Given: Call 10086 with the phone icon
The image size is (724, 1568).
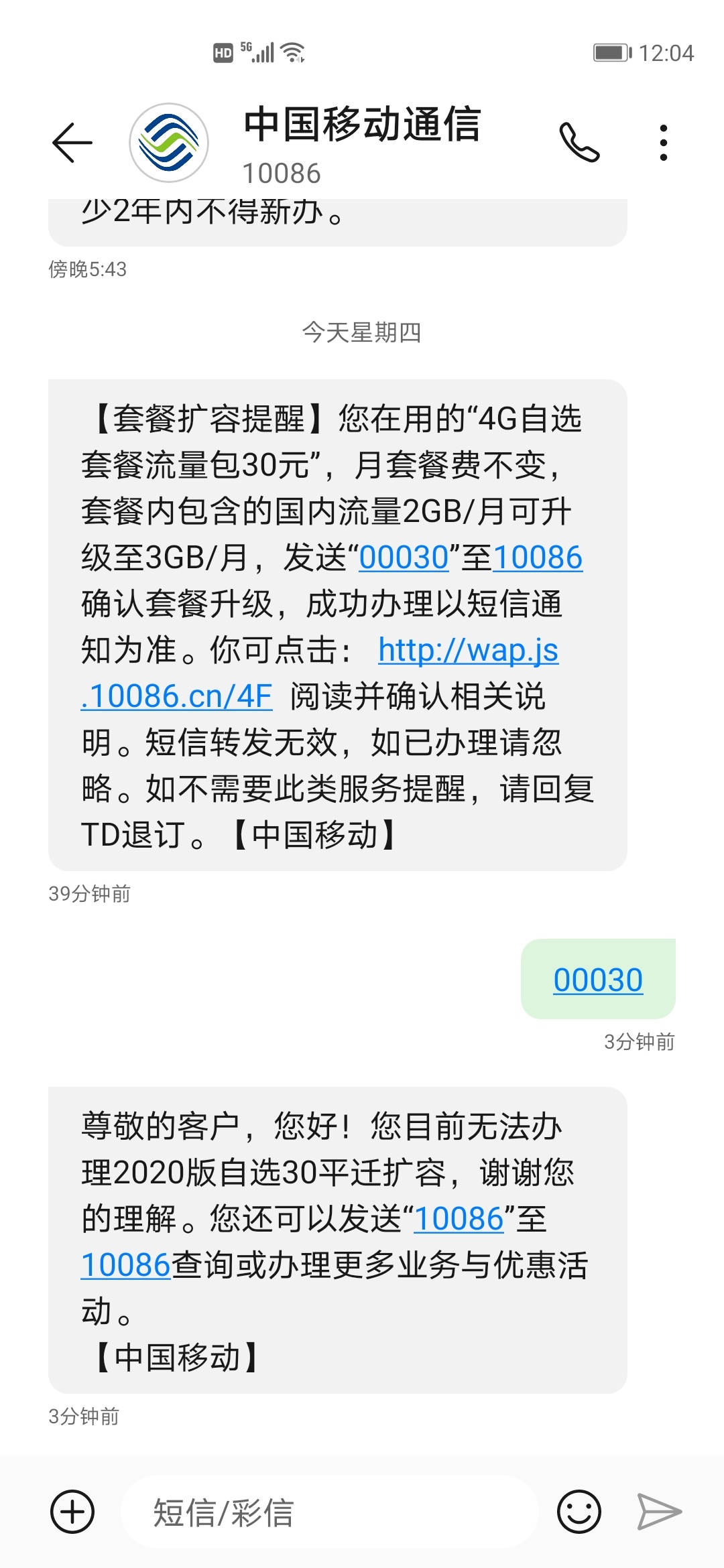Looking at the screenshot, I should coord(579,142).
